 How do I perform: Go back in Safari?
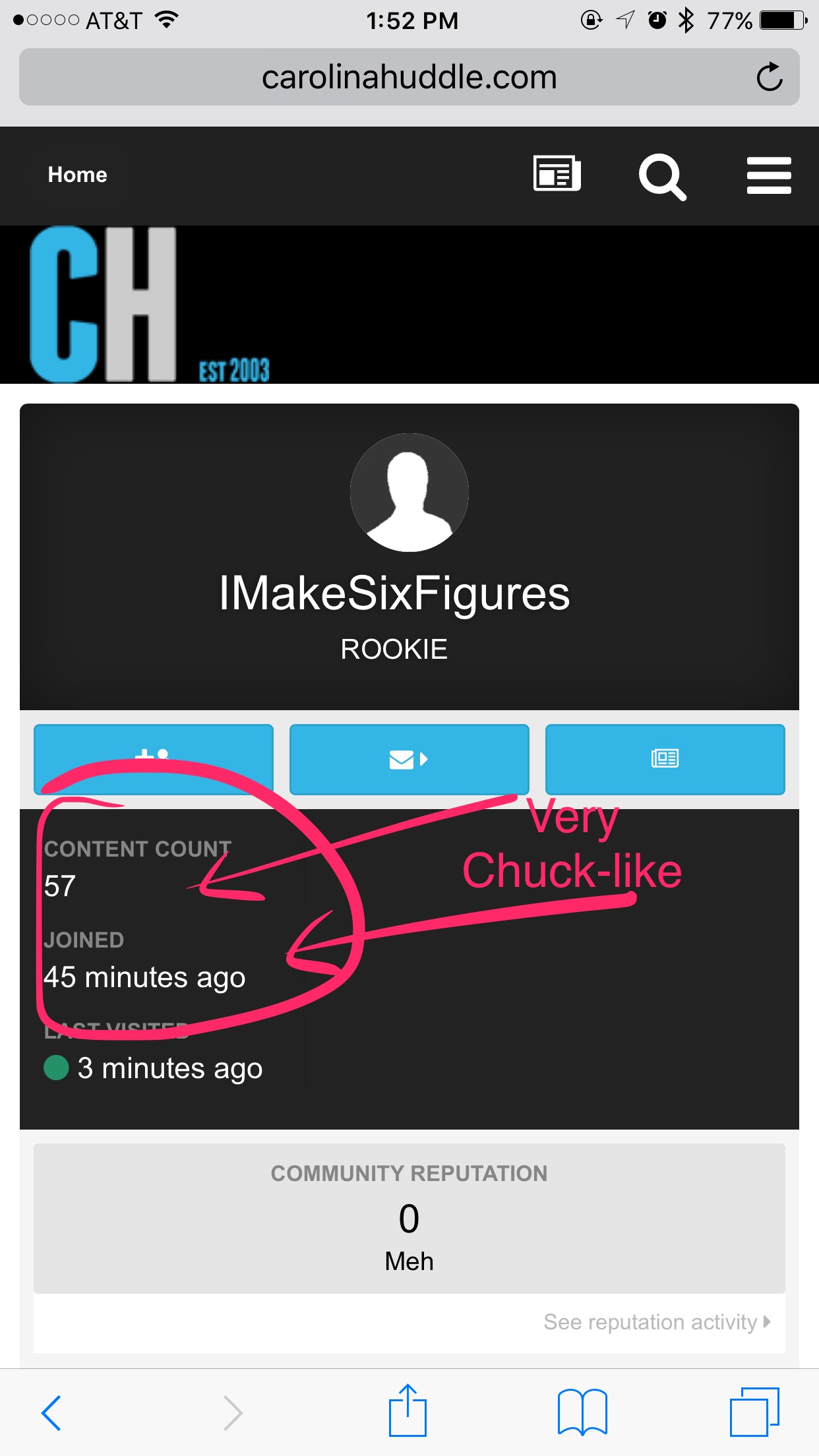(x=51, y=1412)
